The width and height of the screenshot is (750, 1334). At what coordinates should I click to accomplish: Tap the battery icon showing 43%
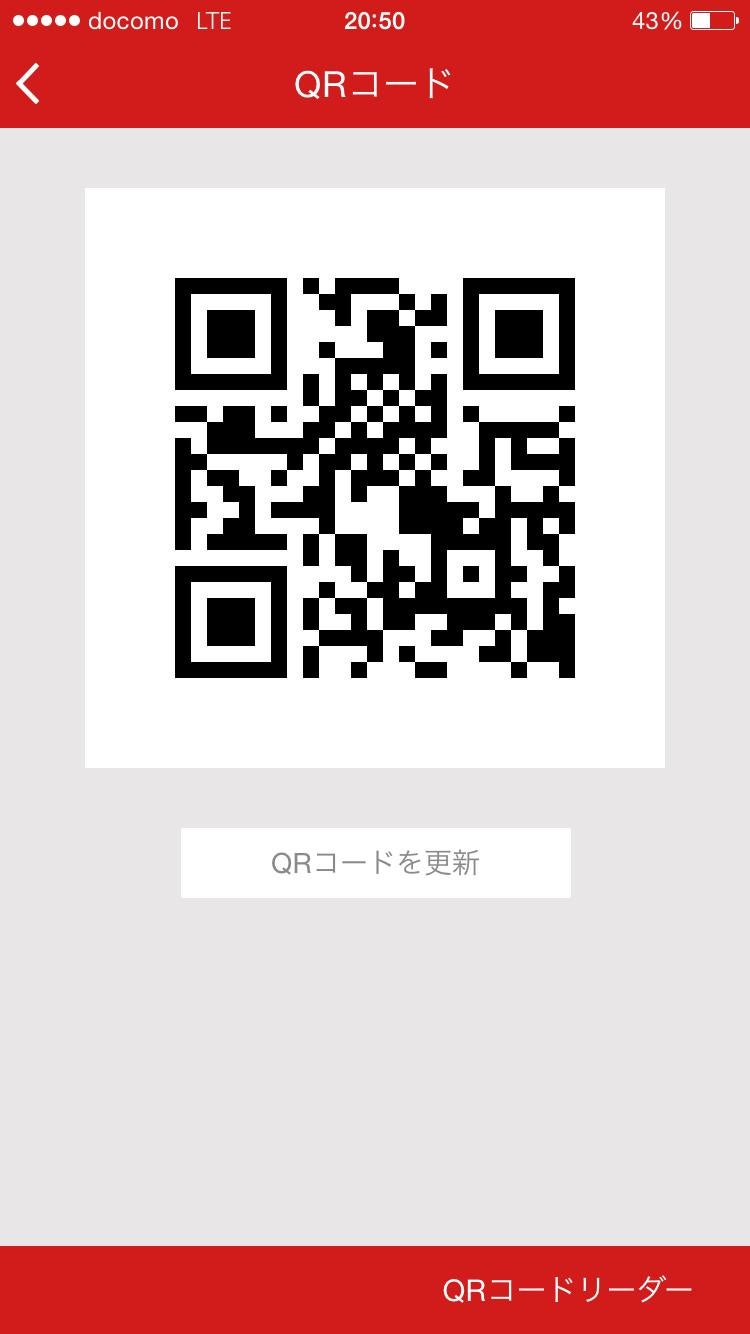[712, 18]
